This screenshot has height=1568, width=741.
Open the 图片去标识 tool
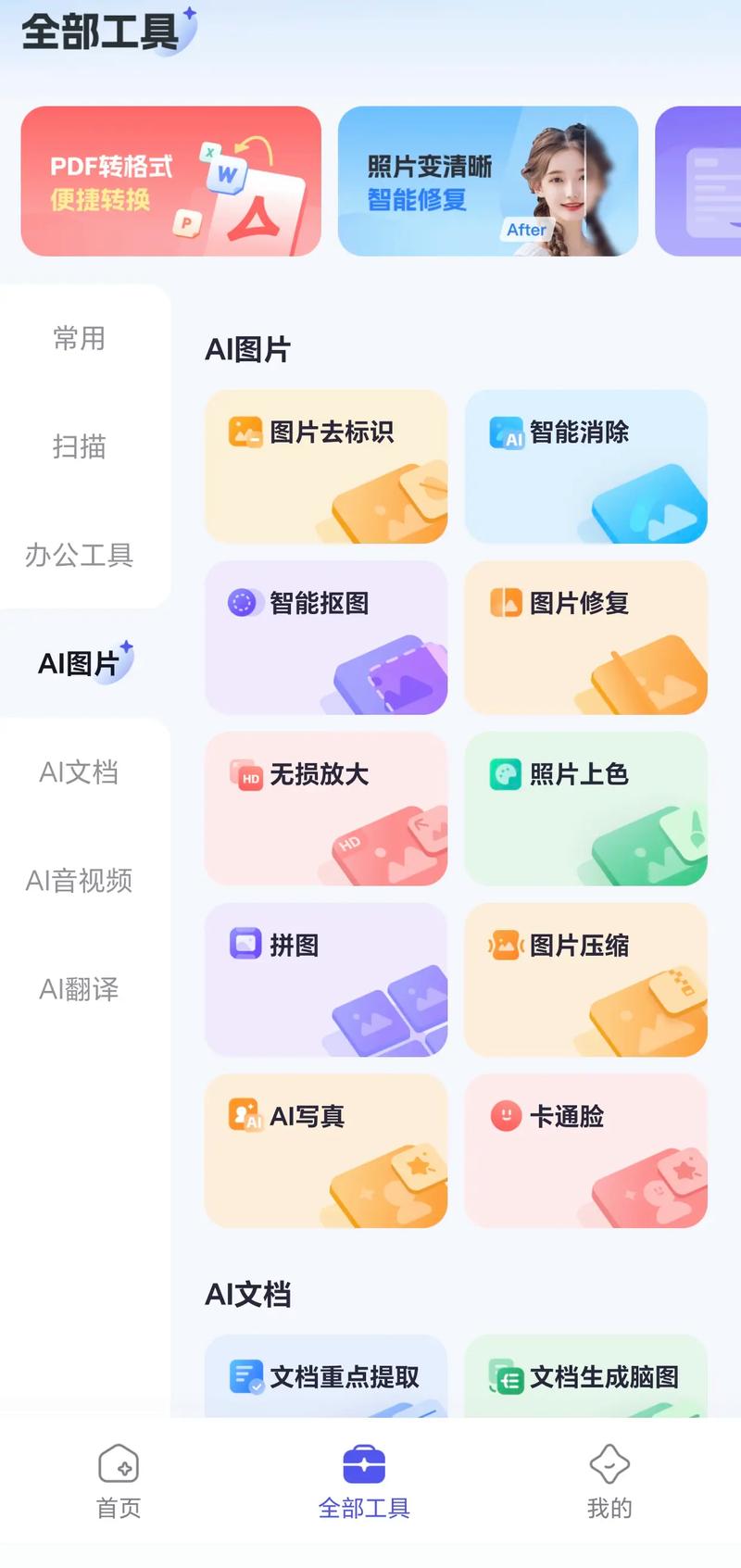click(326, 465)
